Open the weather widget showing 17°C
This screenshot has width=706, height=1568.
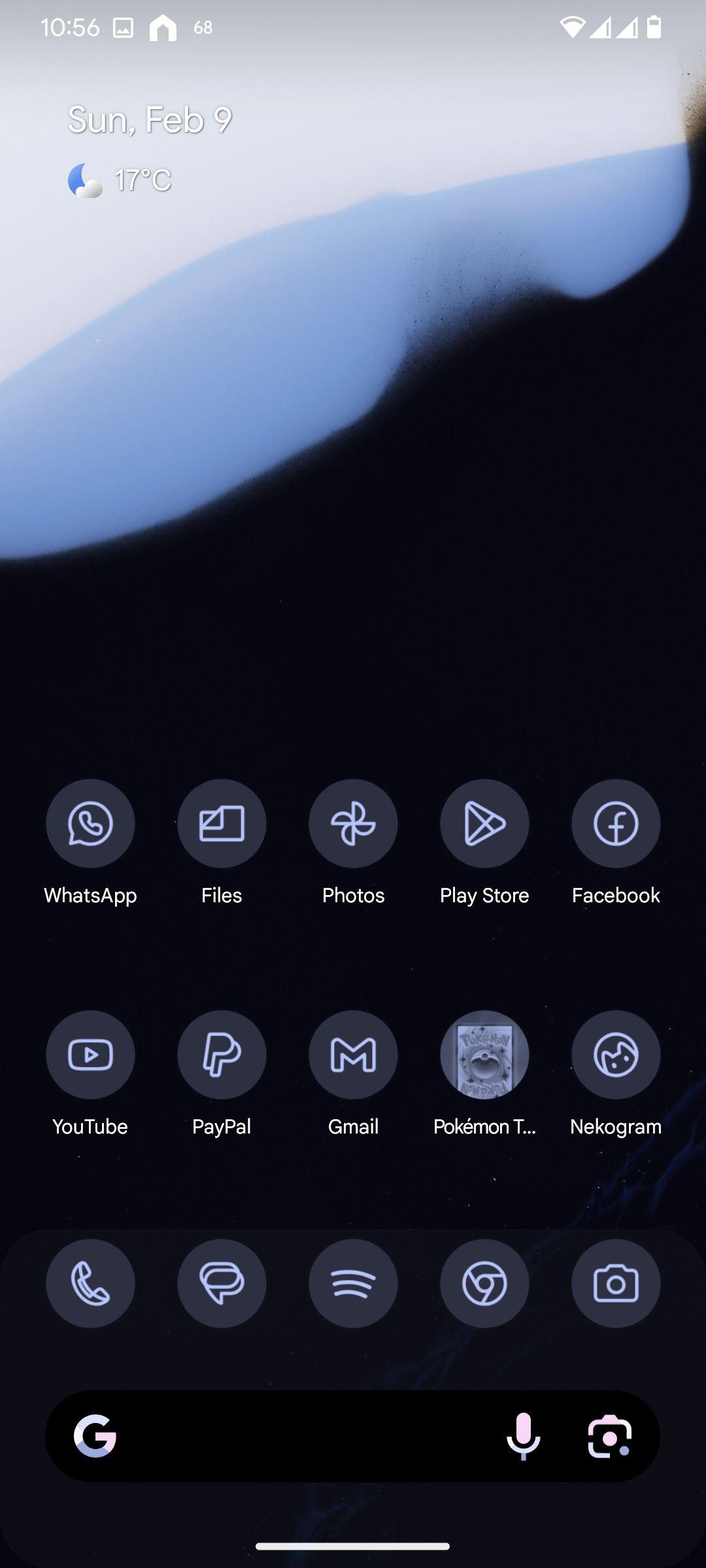coord(120,180)
